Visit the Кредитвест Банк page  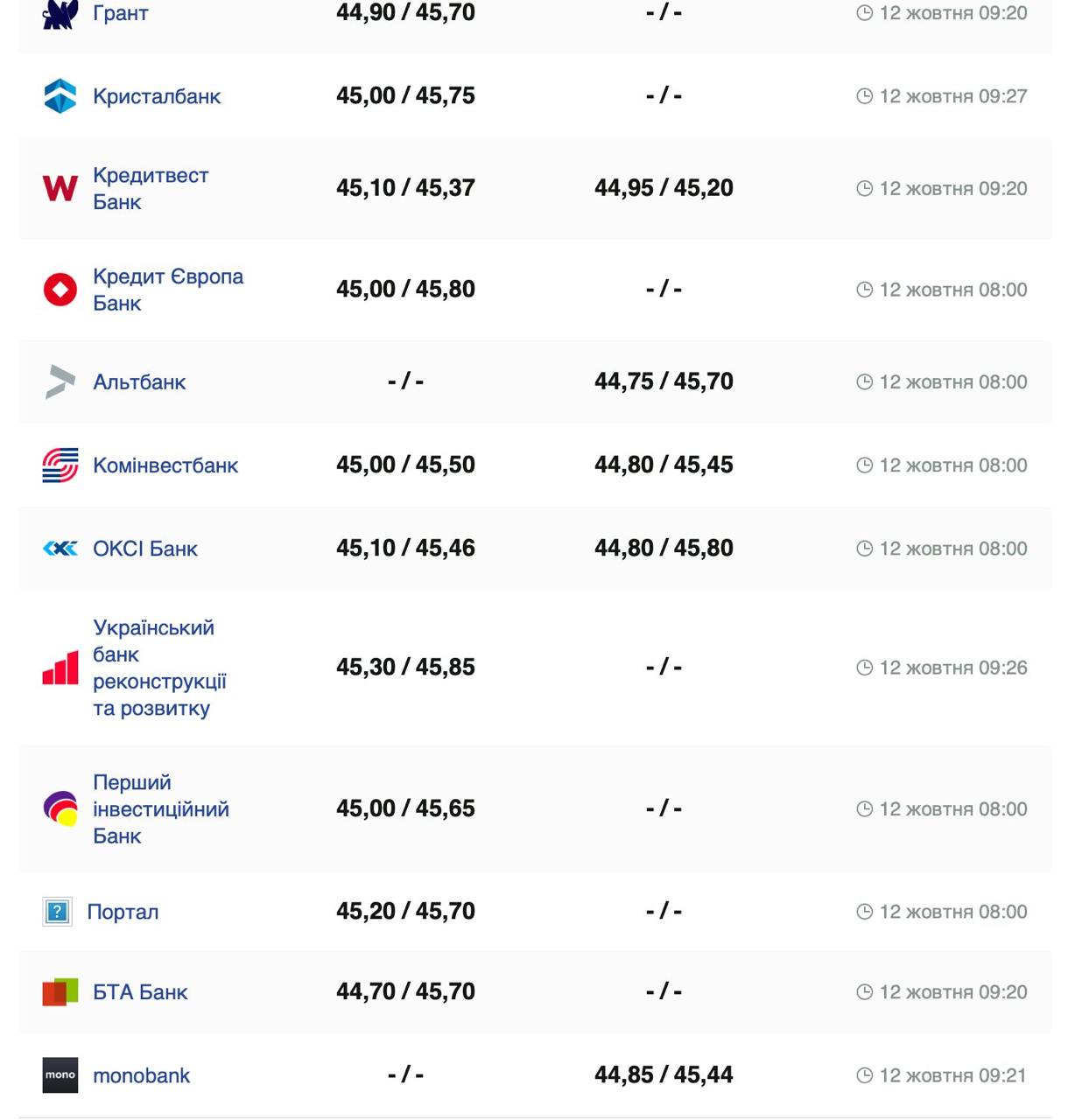tap(151, 188)
